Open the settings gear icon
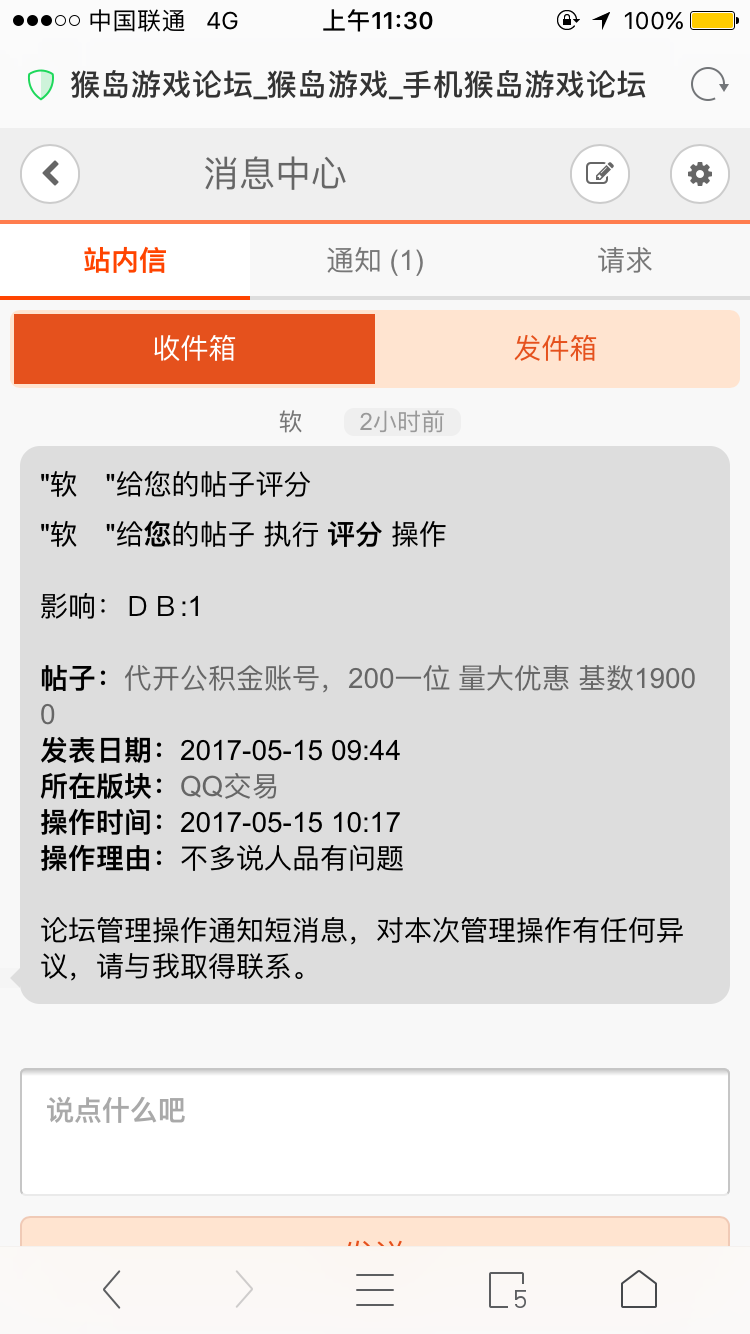 click(x=700, y=174)
